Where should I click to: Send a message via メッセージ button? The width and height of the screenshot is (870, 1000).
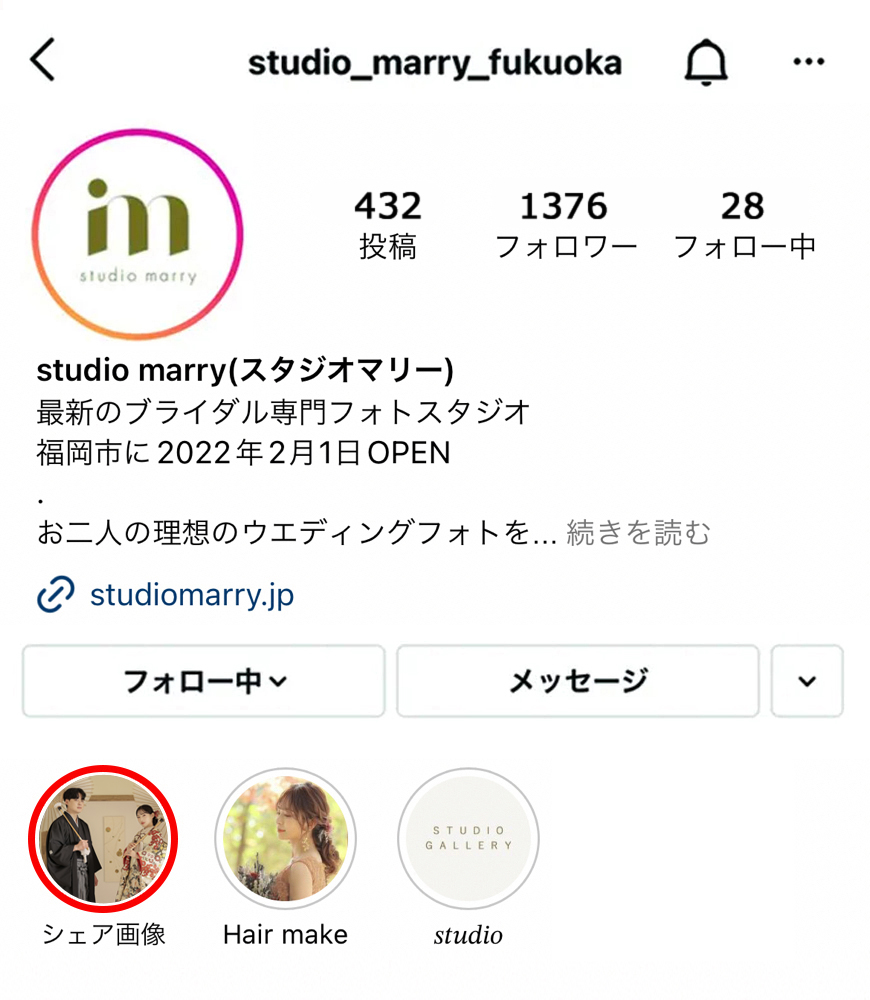pos(578,681)
